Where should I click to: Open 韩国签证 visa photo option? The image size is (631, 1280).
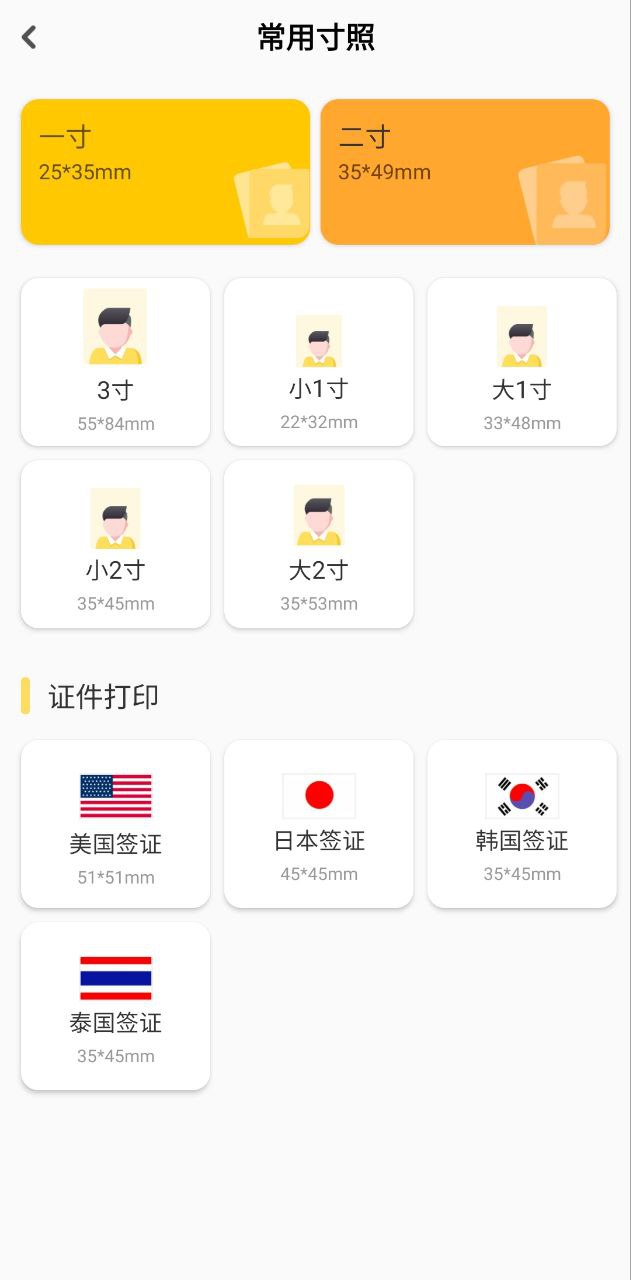tap(522, 824)
